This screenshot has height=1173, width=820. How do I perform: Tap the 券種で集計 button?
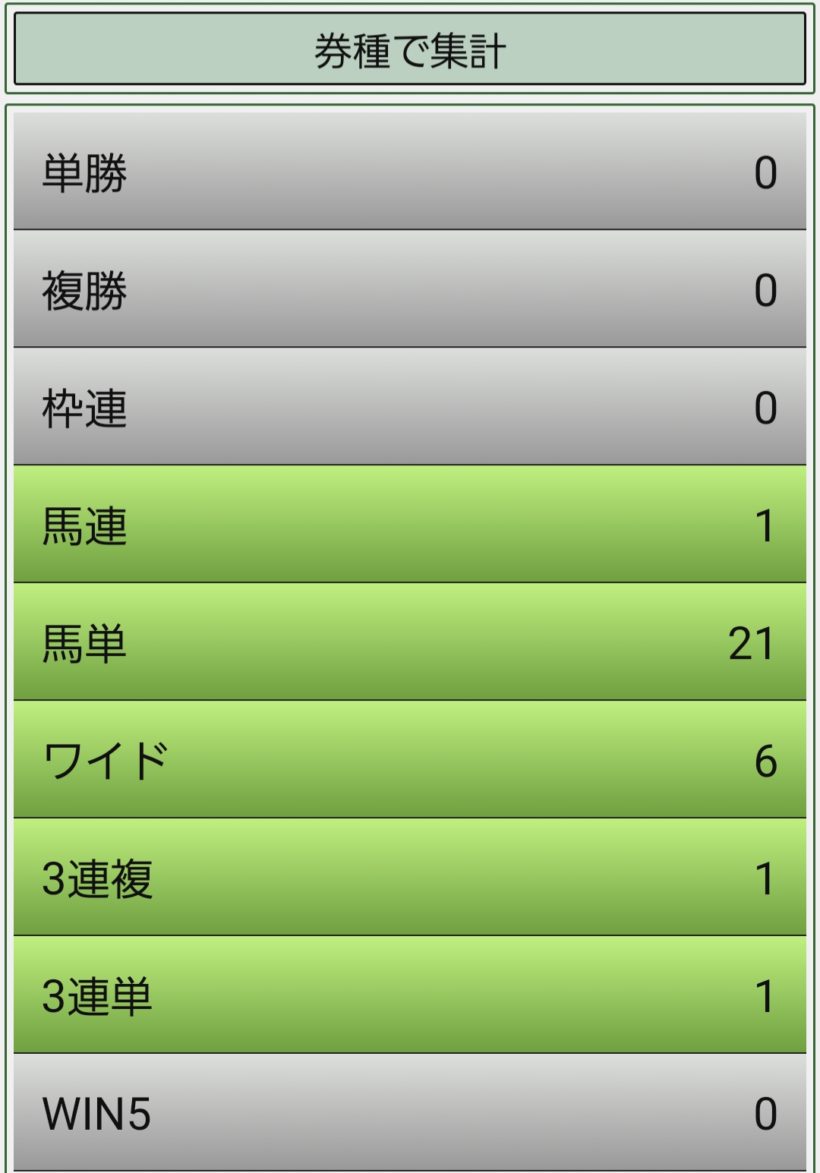click(x=410, y=49)
